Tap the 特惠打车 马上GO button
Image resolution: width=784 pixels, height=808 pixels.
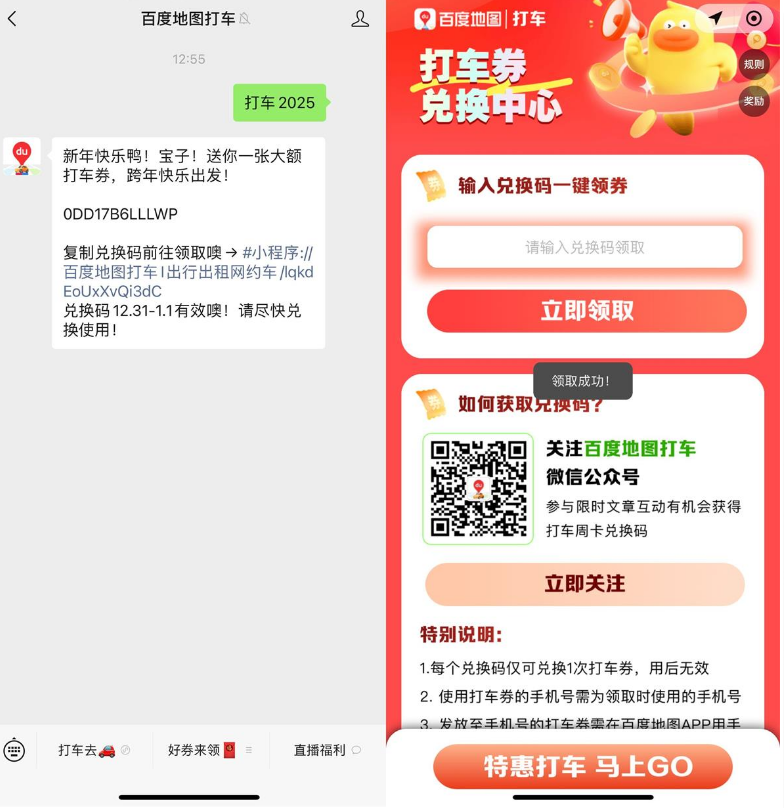[x=583, y=767]
